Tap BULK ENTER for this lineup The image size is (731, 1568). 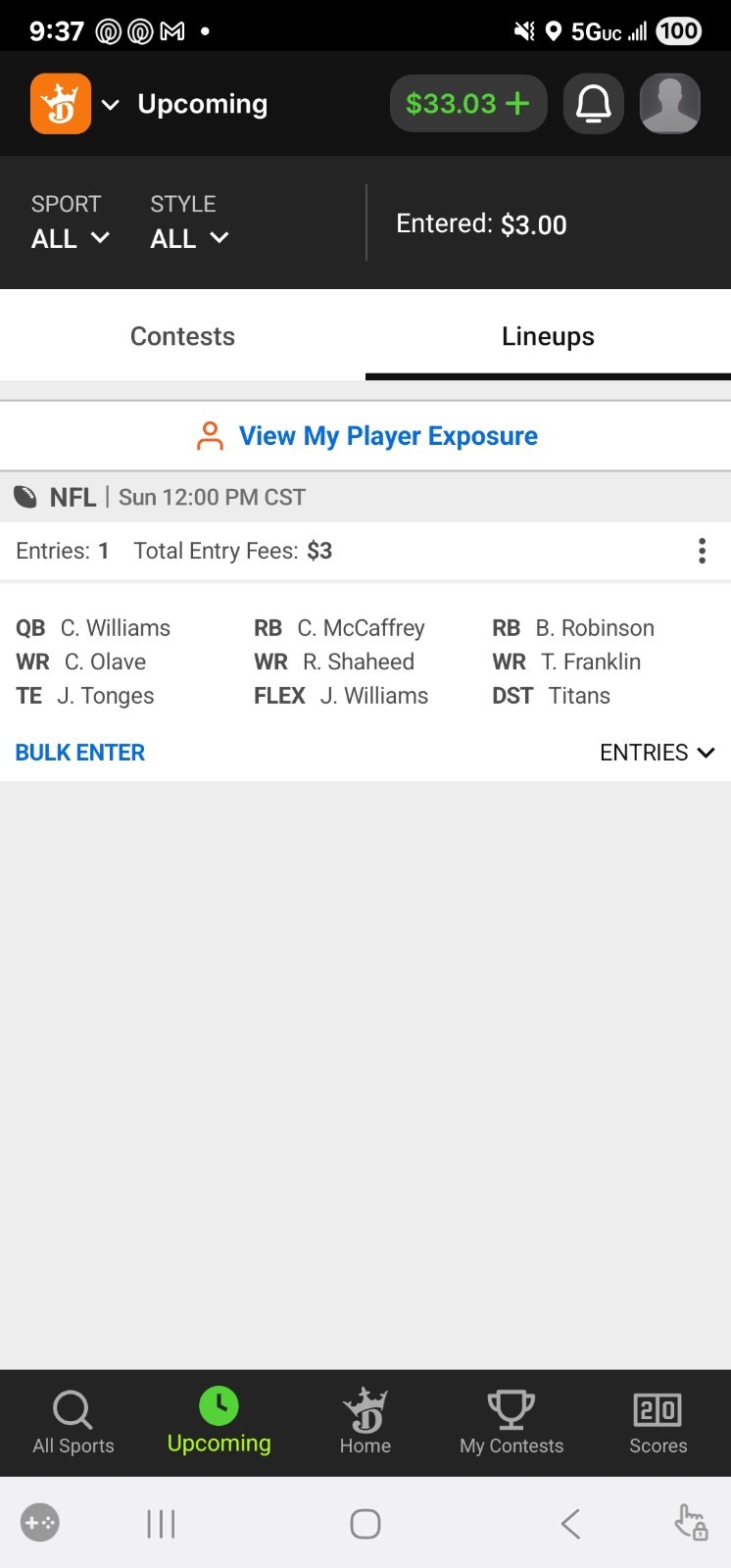(x=80, y=753)
